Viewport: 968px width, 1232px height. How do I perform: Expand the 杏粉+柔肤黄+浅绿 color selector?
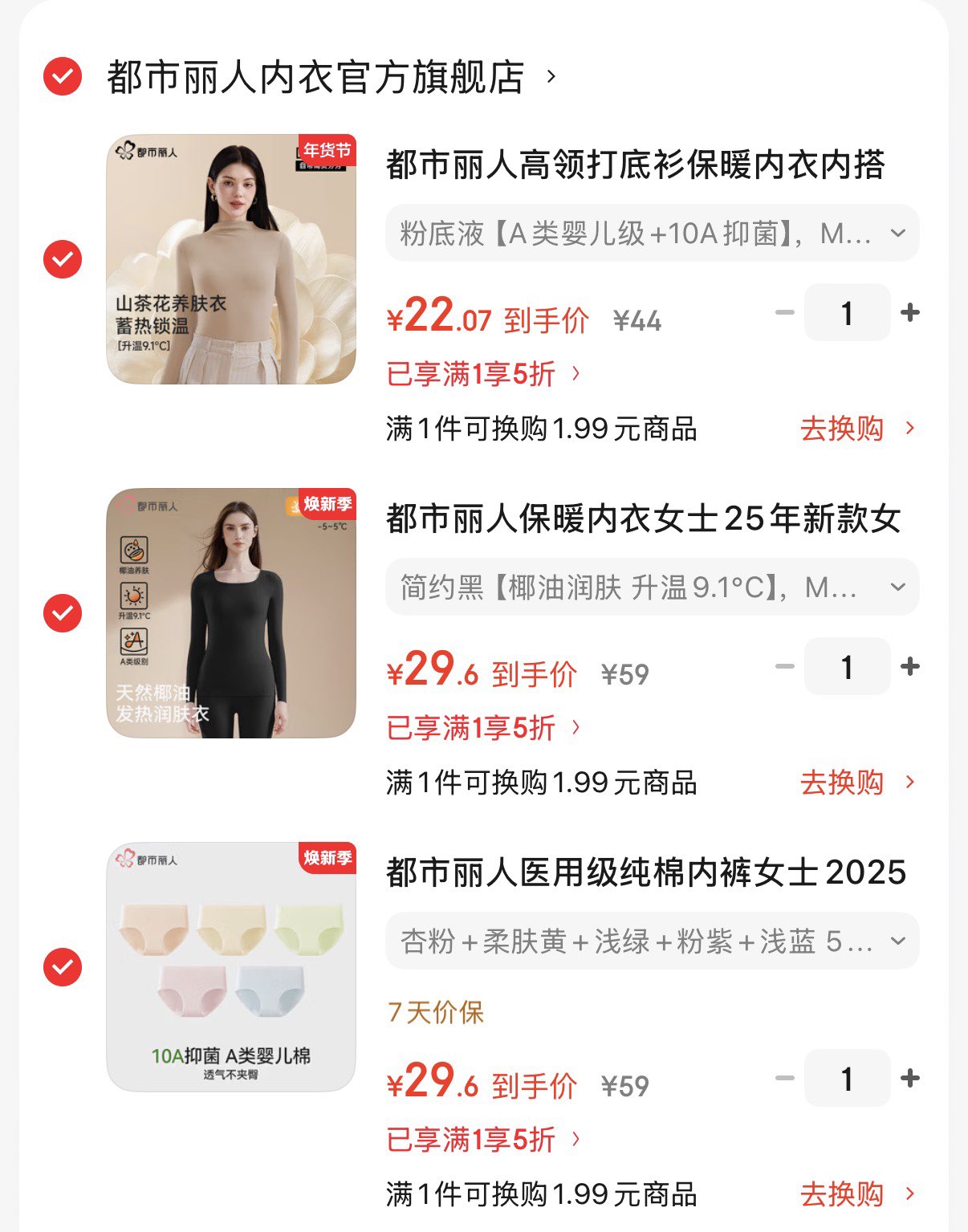click(x=652, y=941)
